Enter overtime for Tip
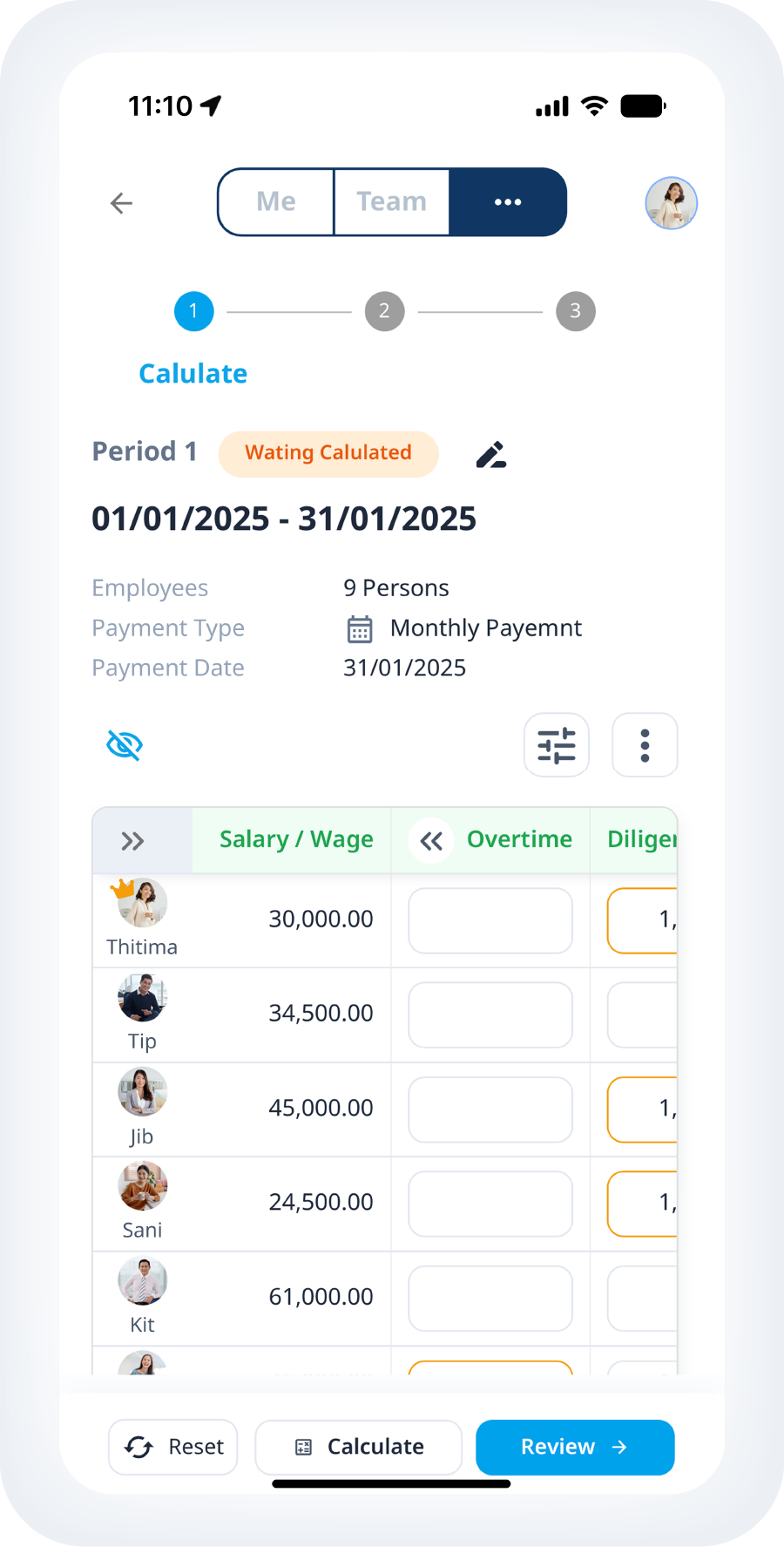This screenshot has height=1547, width=784. point(490,1014)
